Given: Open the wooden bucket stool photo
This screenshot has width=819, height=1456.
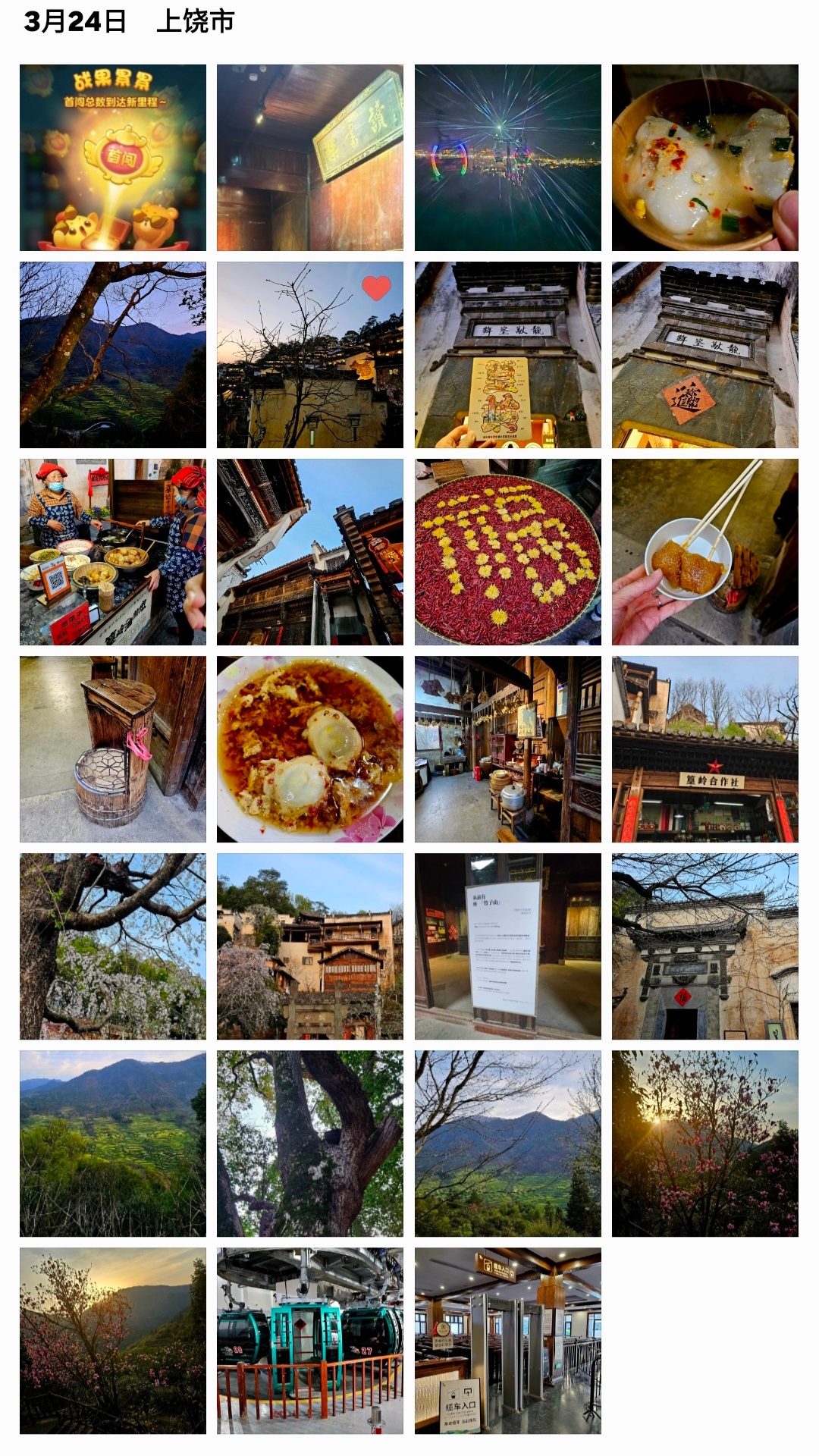Looking at the screenshot, I should click(113, 749).
